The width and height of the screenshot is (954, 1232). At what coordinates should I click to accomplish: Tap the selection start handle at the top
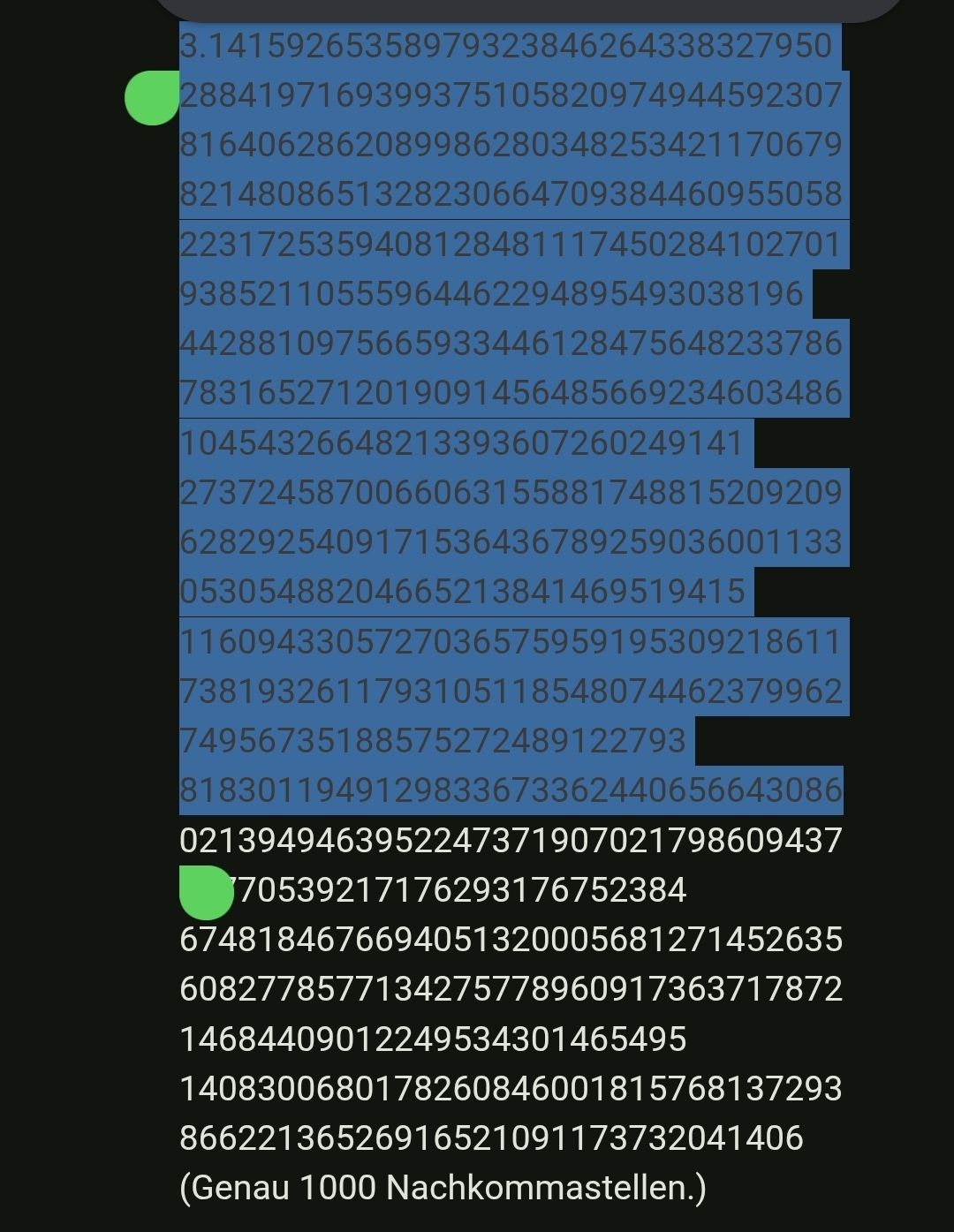[153, 97]
